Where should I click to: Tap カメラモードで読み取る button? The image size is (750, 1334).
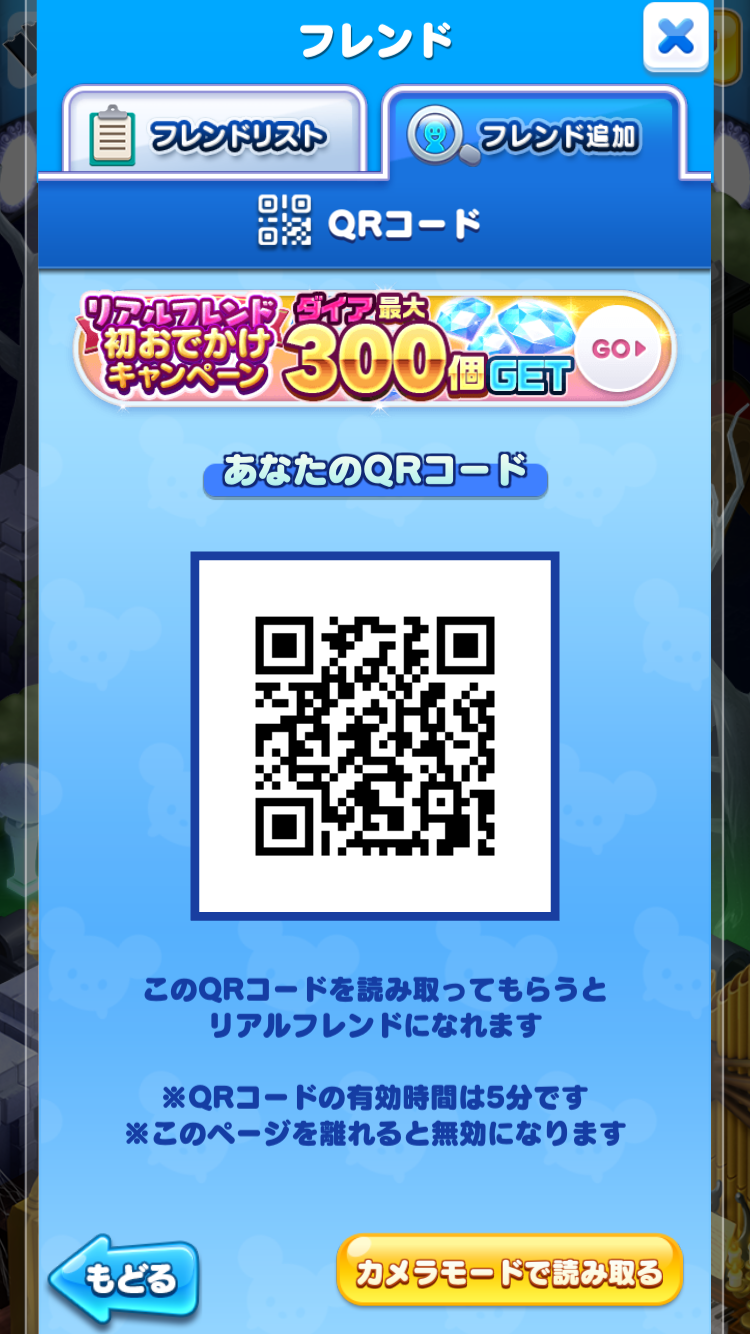[509, 1271]
